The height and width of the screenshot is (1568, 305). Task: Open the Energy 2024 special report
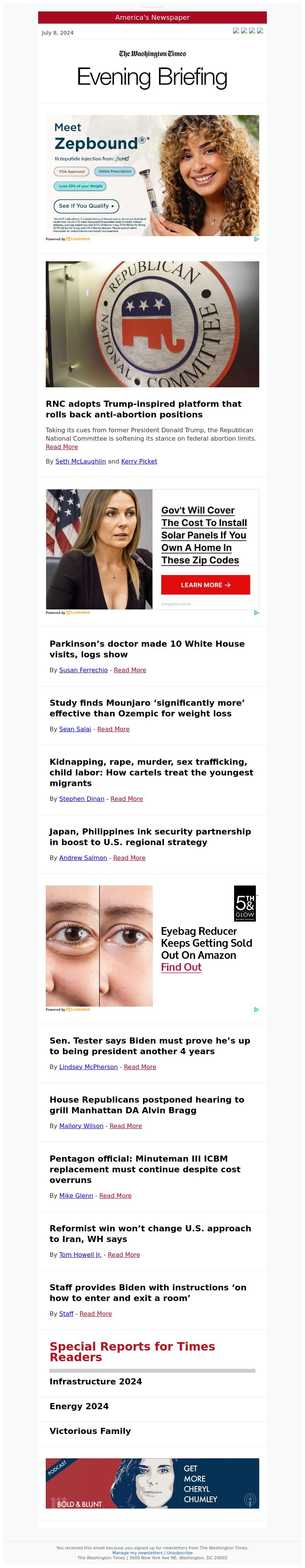click(79, 1406)
